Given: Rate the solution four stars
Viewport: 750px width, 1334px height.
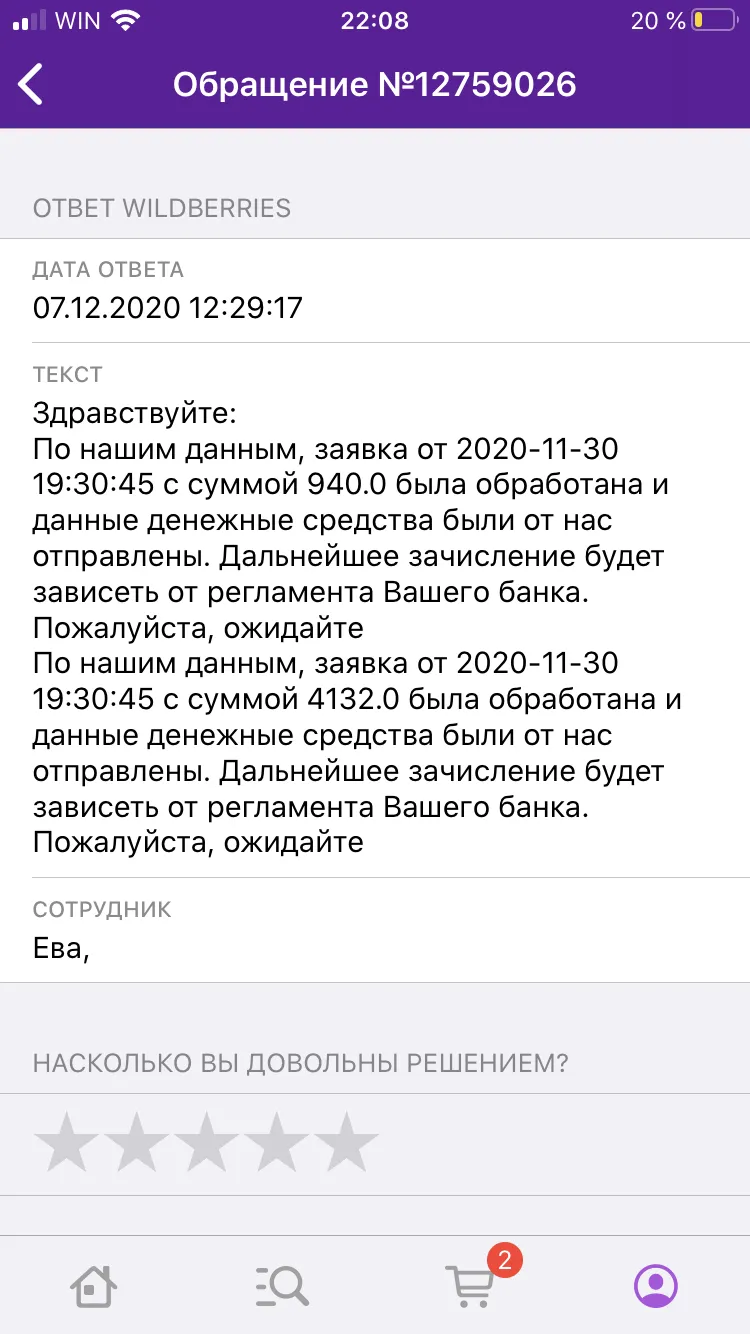Looking at the screenshot, I should click(x=277, y=1142).
